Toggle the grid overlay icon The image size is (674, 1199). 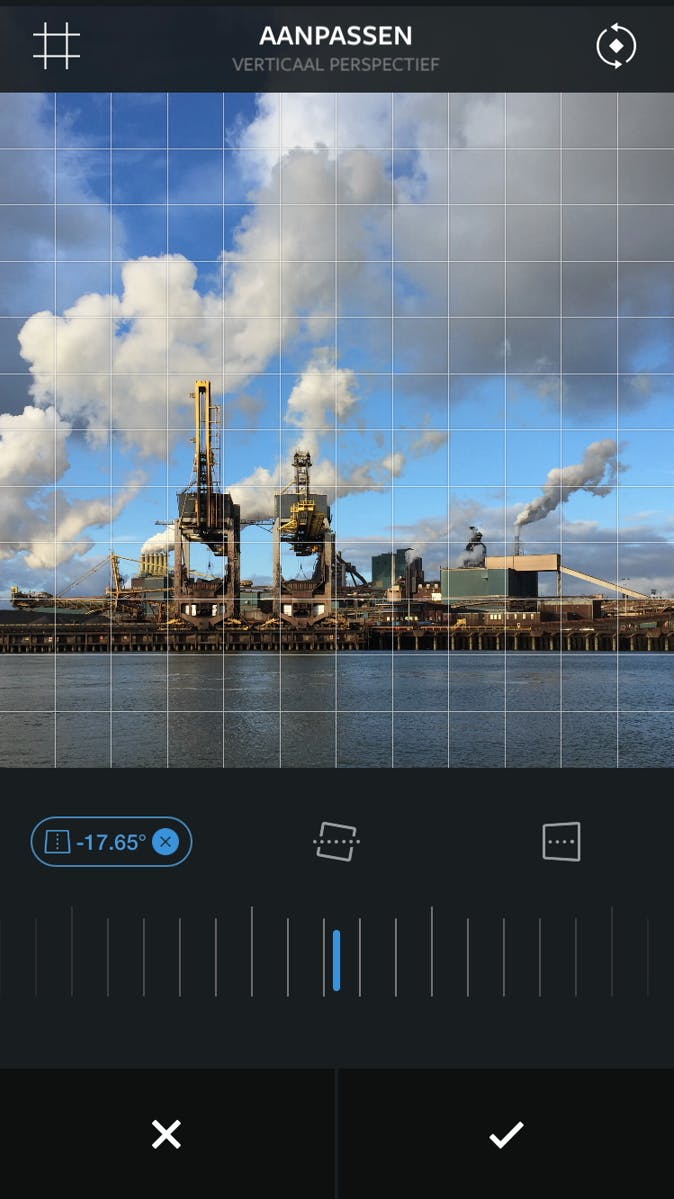[x=56, y=47]
